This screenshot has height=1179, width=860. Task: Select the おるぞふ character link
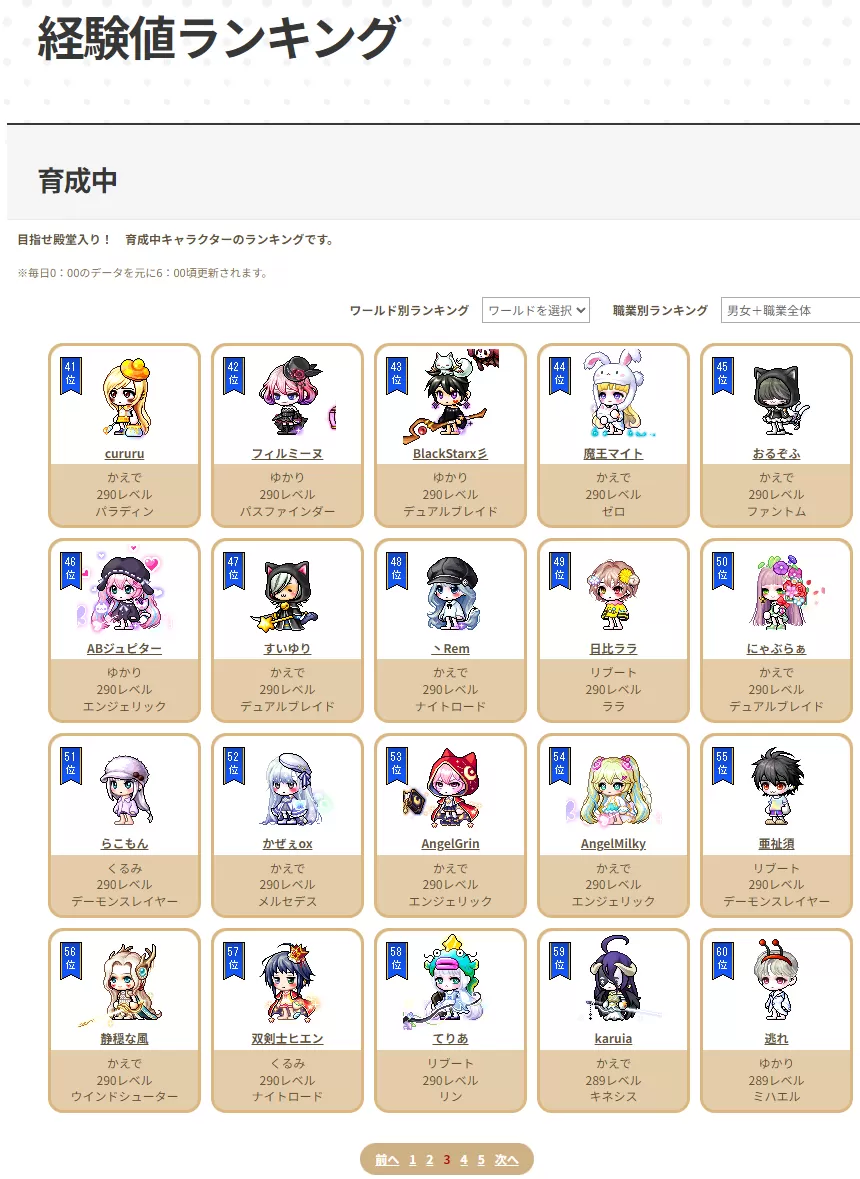(776, 453)
